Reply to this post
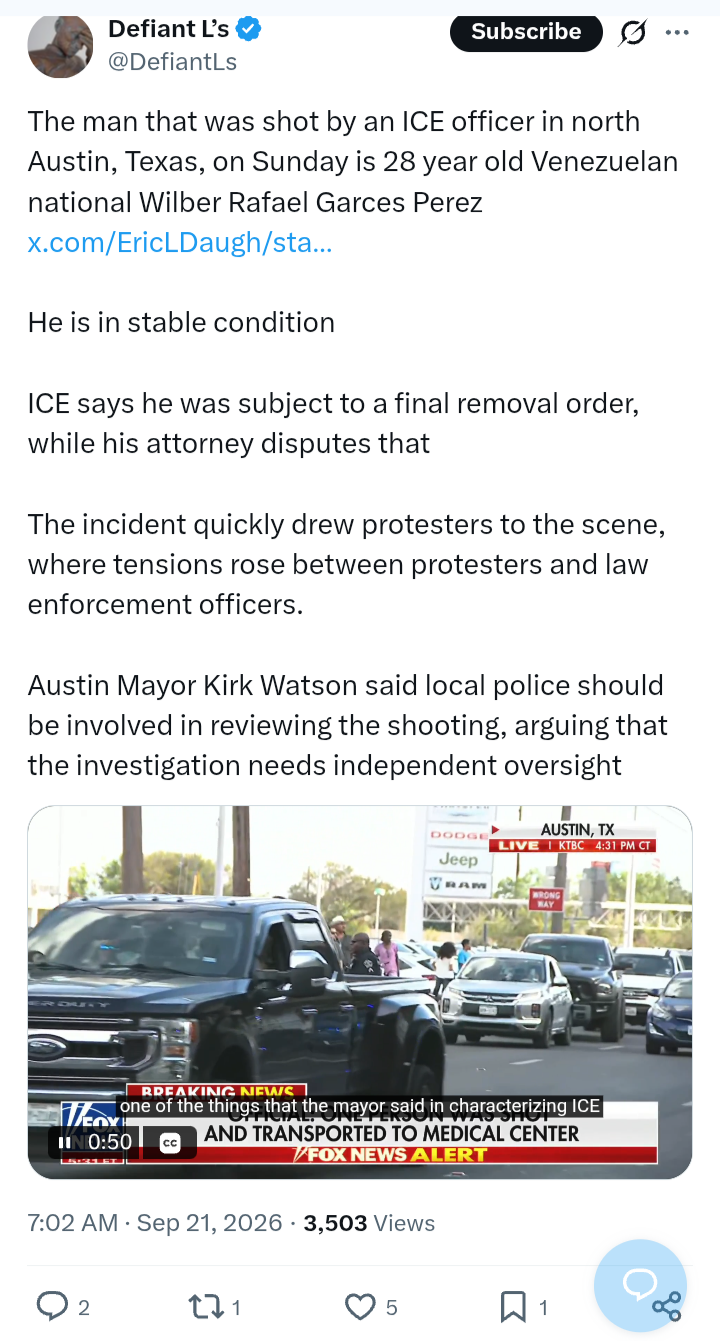720x1341 pixels. [51, 1306]
